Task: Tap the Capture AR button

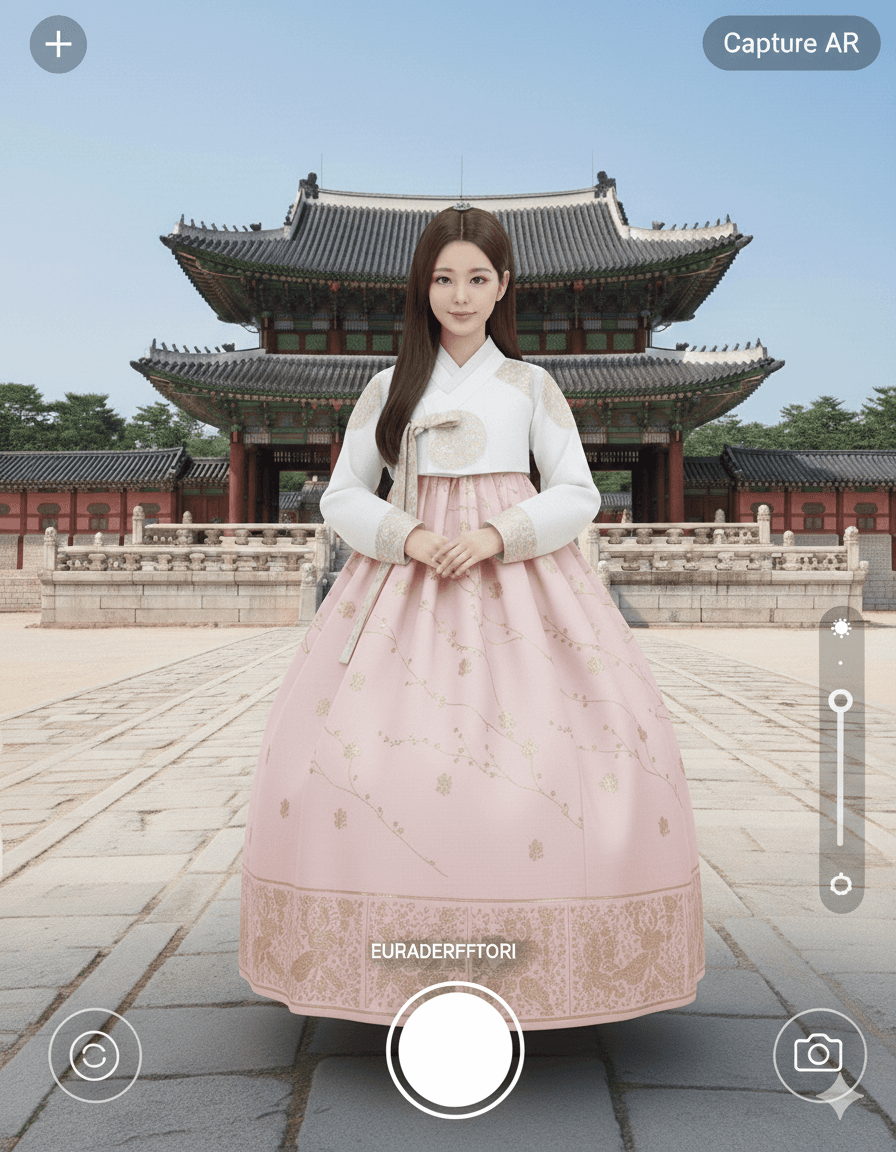Action: [791, 43]
